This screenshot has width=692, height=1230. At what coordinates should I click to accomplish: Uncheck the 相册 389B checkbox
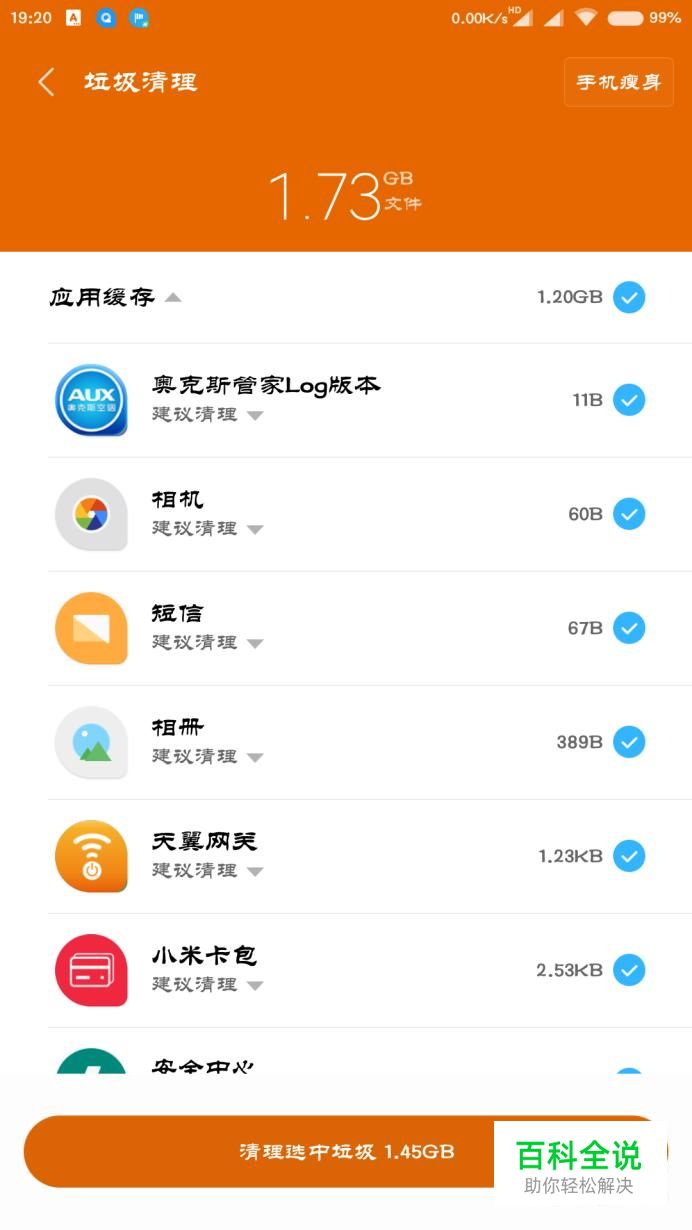[x=629, y=742]
